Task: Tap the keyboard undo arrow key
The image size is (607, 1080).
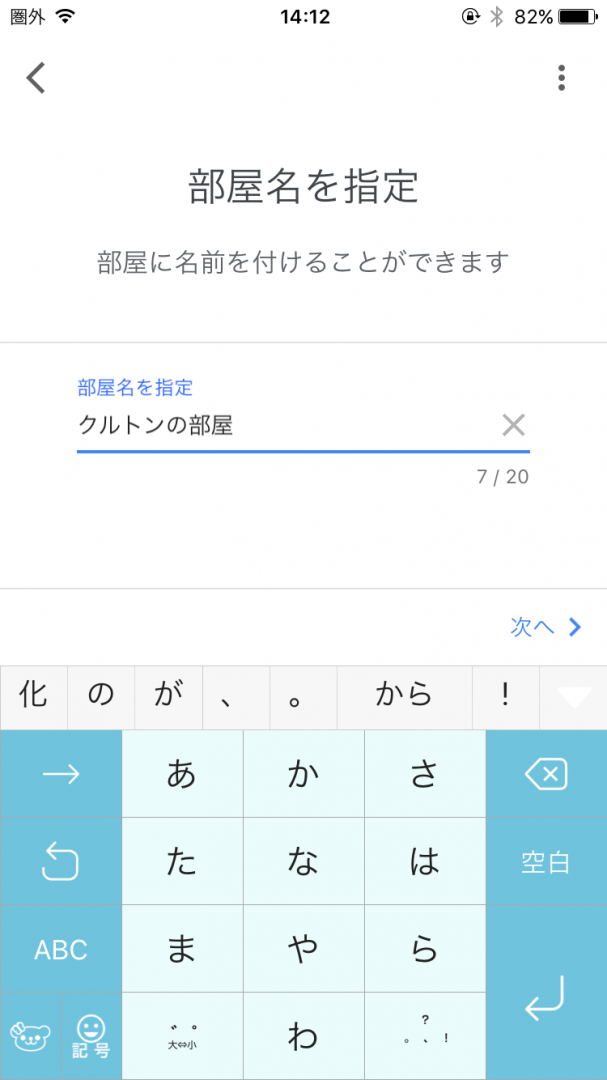Action: pos(61,862)
